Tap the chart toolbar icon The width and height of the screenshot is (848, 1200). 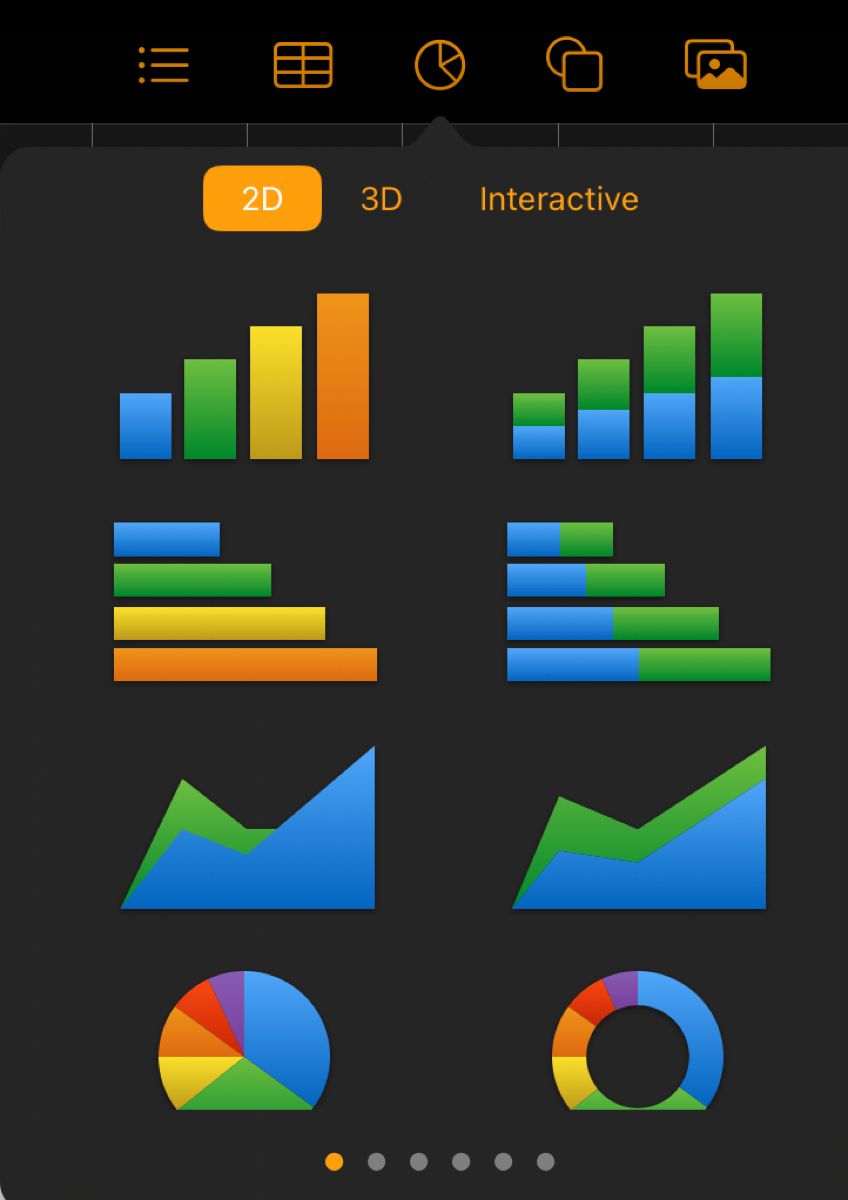440,65
